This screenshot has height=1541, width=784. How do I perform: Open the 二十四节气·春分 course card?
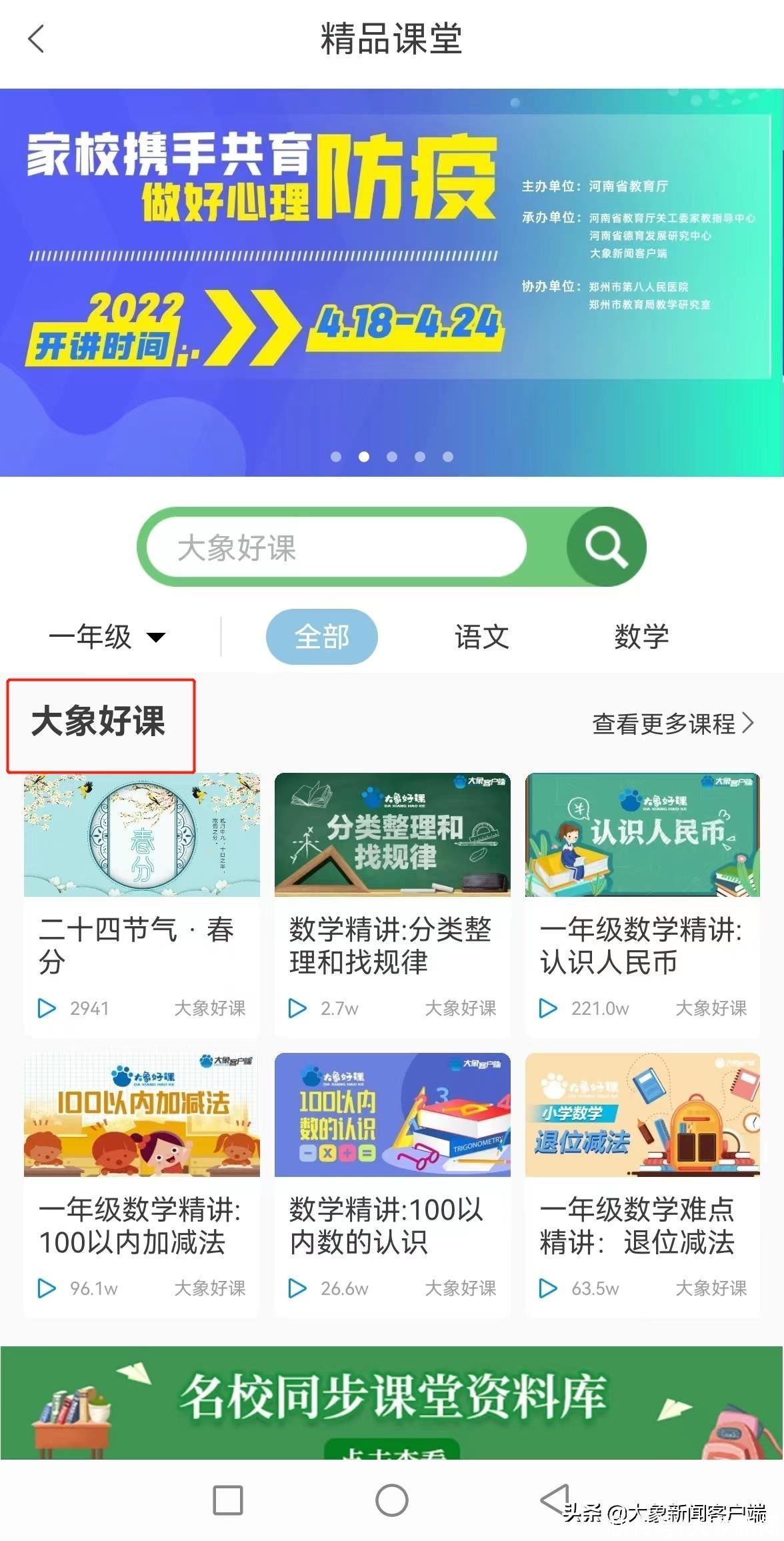(x=141, y=904)
